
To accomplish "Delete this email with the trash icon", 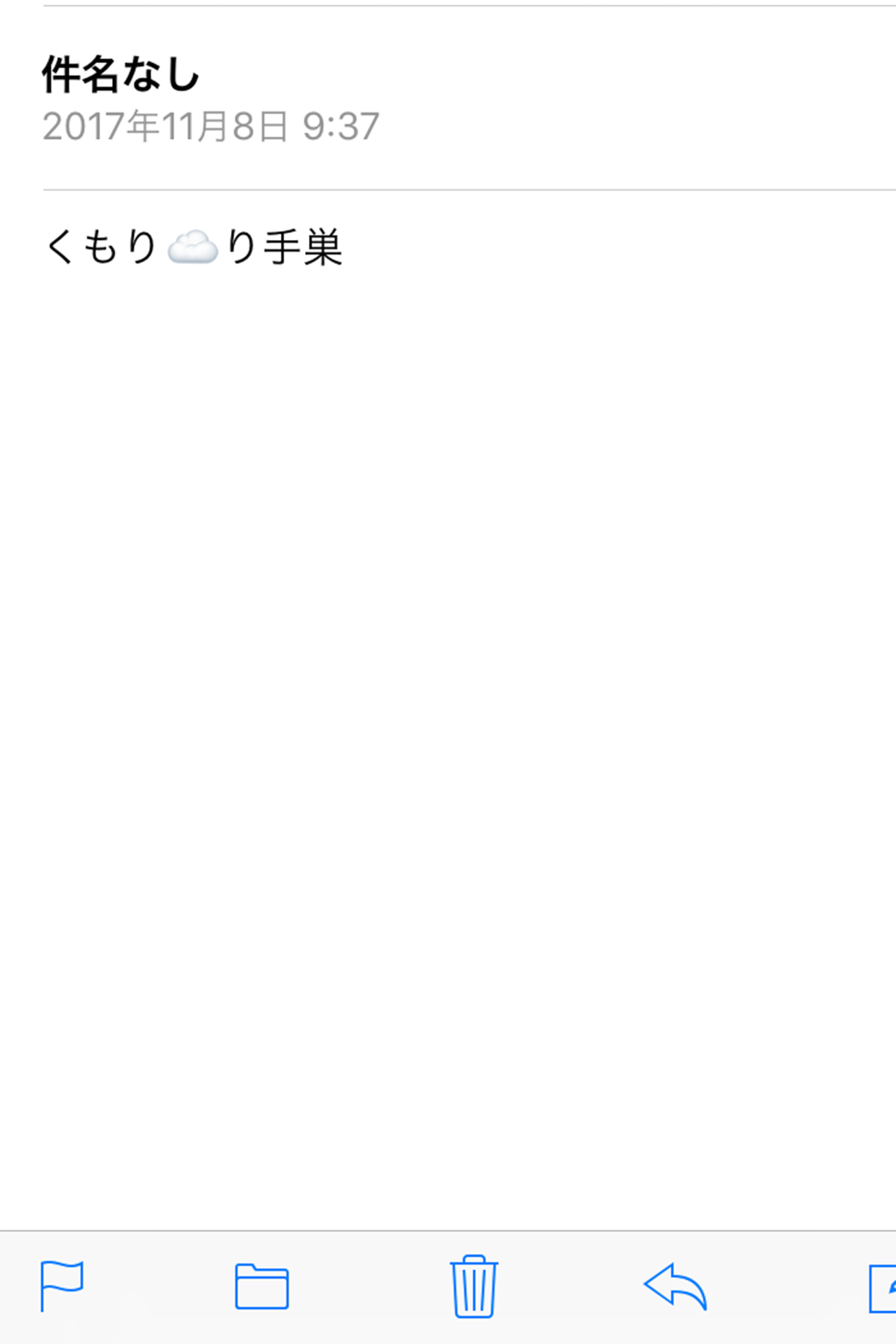I will point(474,1286).
